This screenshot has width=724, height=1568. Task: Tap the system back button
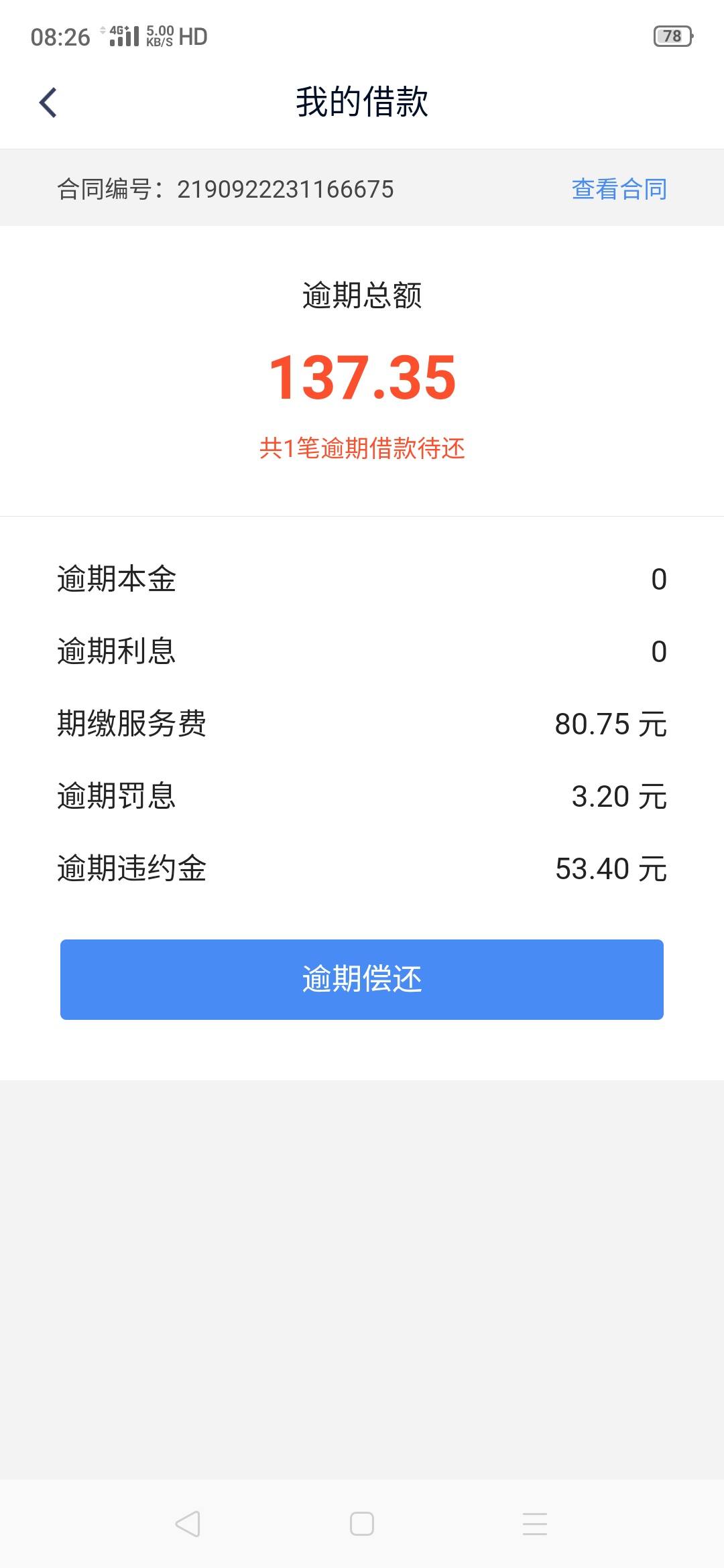click(x=188, y=1524)
